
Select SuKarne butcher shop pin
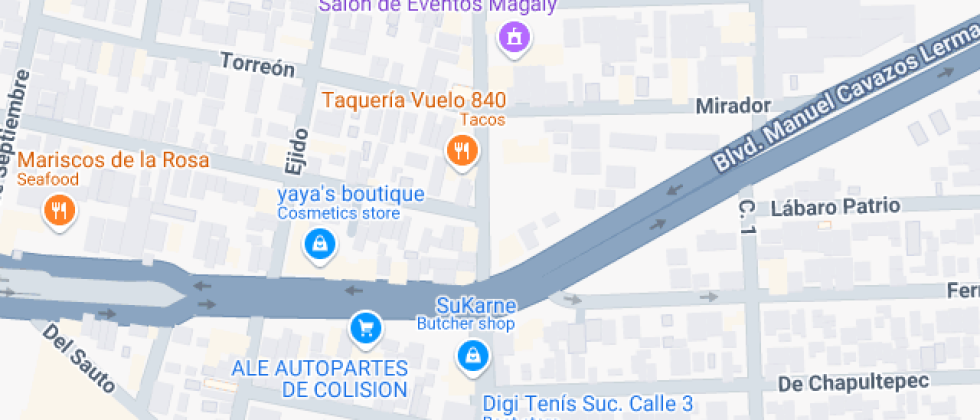470,354
